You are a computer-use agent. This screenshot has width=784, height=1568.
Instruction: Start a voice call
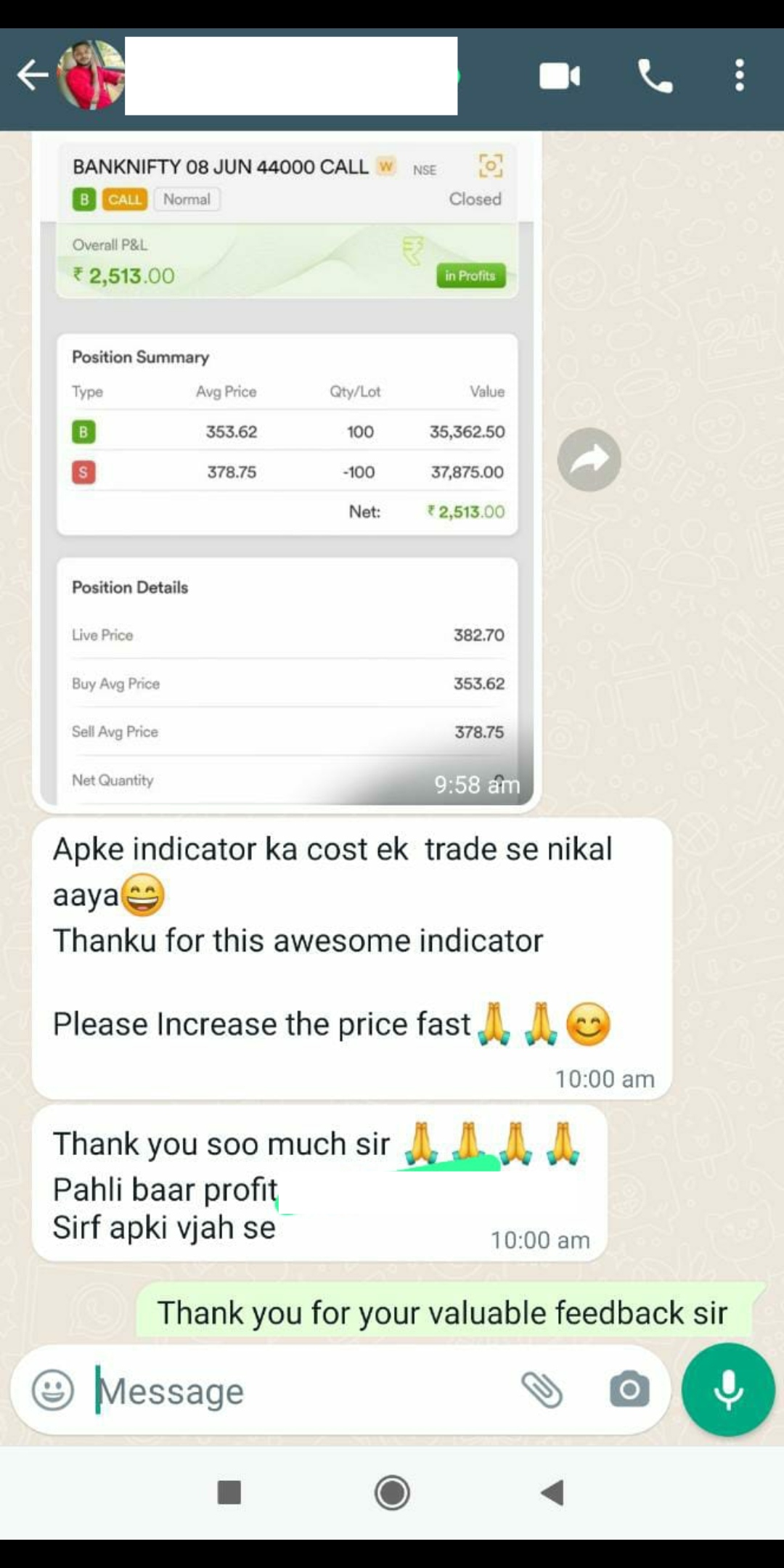(655, 76)
